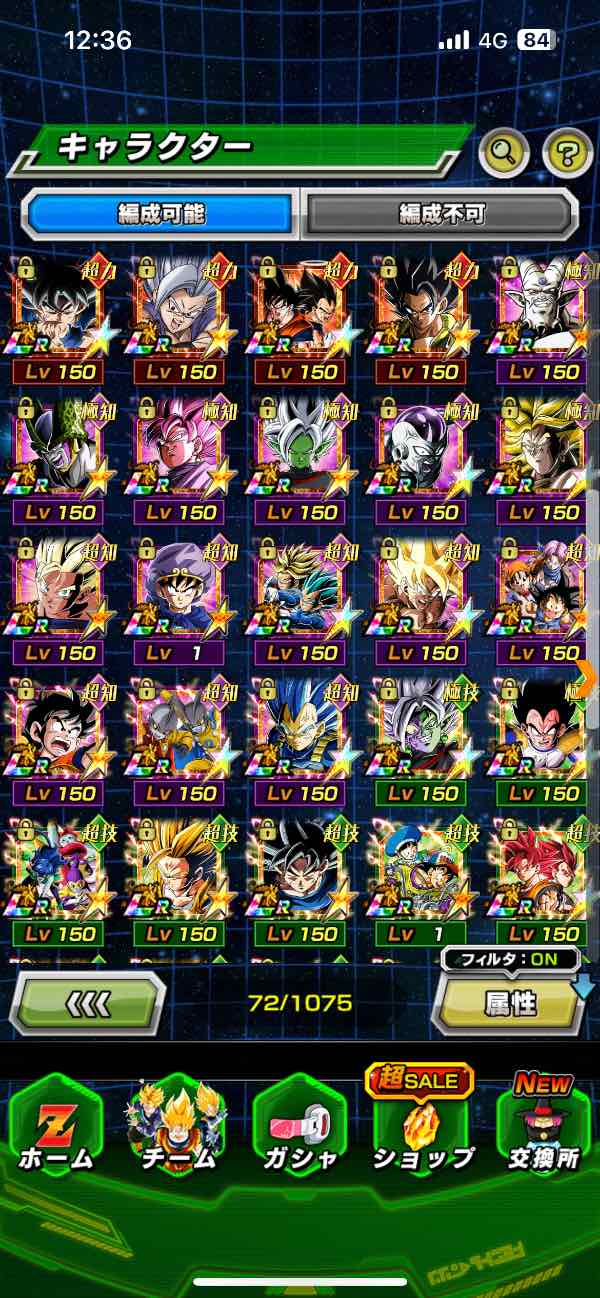
Task: Select the Goku Black rosé pink-haired card
Action: [x=180, y=455]
